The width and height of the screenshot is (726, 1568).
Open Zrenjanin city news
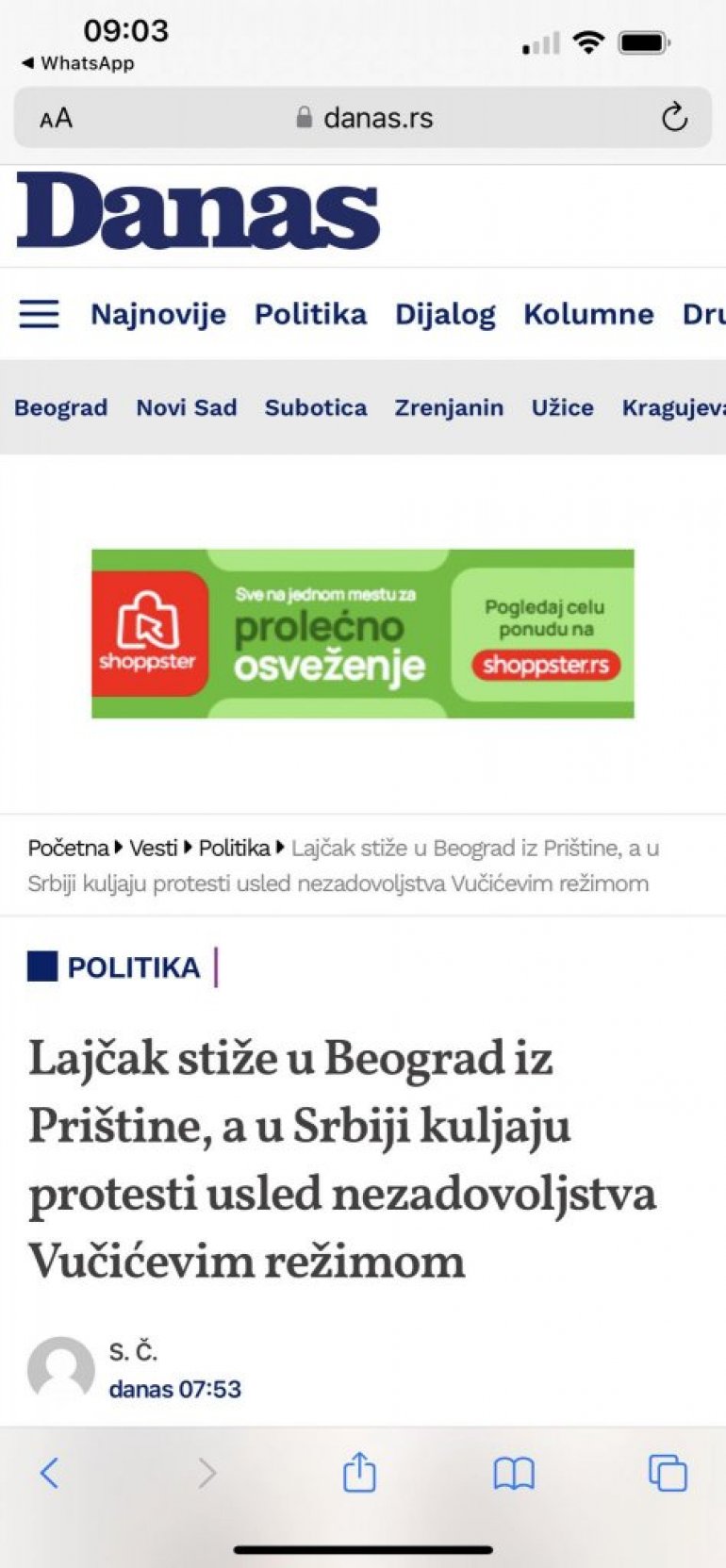click(449, 408)
